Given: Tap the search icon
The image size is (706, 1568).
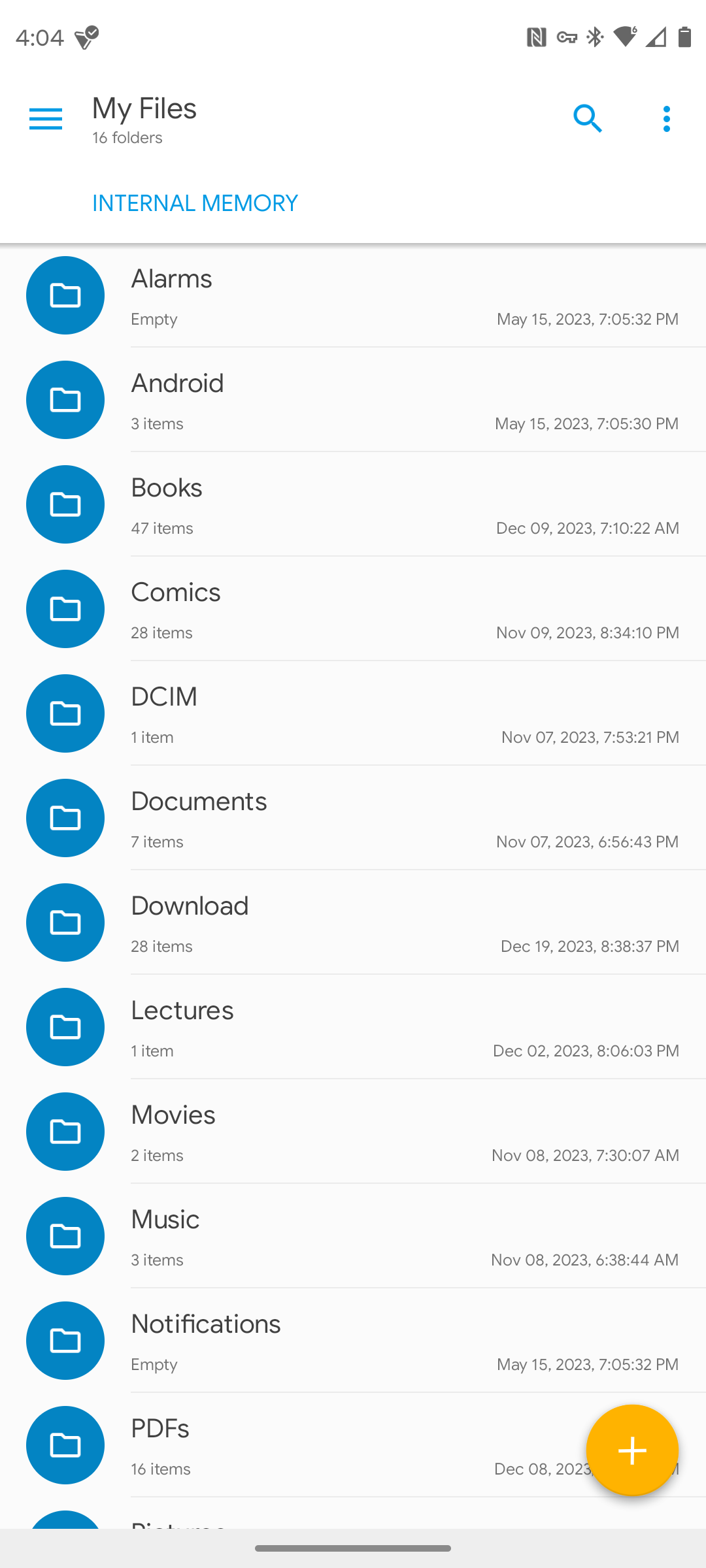Looking at the screenshot, I should (x=587, y=119).
